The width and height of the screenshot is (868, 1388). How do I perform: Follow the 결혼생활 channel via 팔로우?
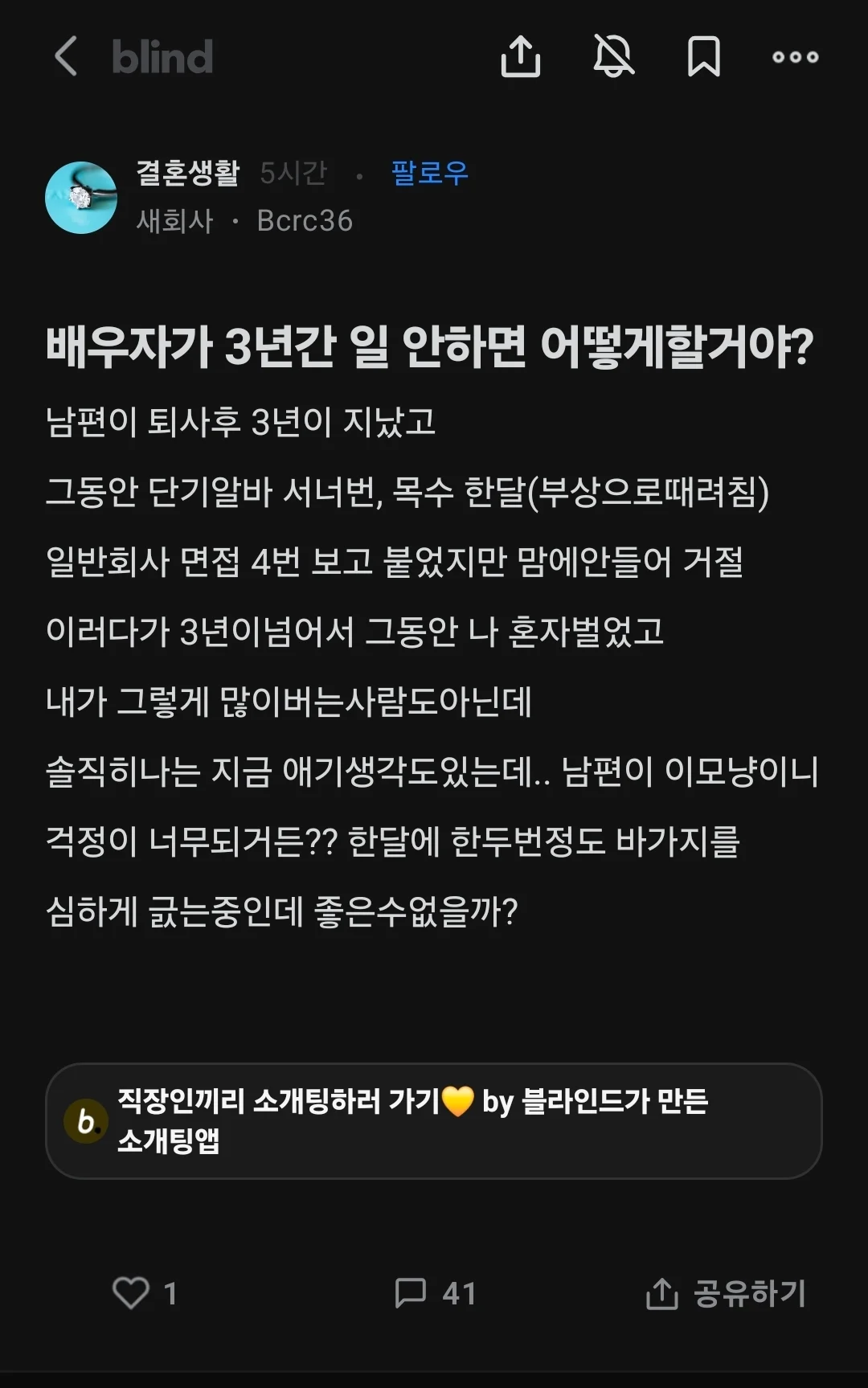tap(429, 173)
